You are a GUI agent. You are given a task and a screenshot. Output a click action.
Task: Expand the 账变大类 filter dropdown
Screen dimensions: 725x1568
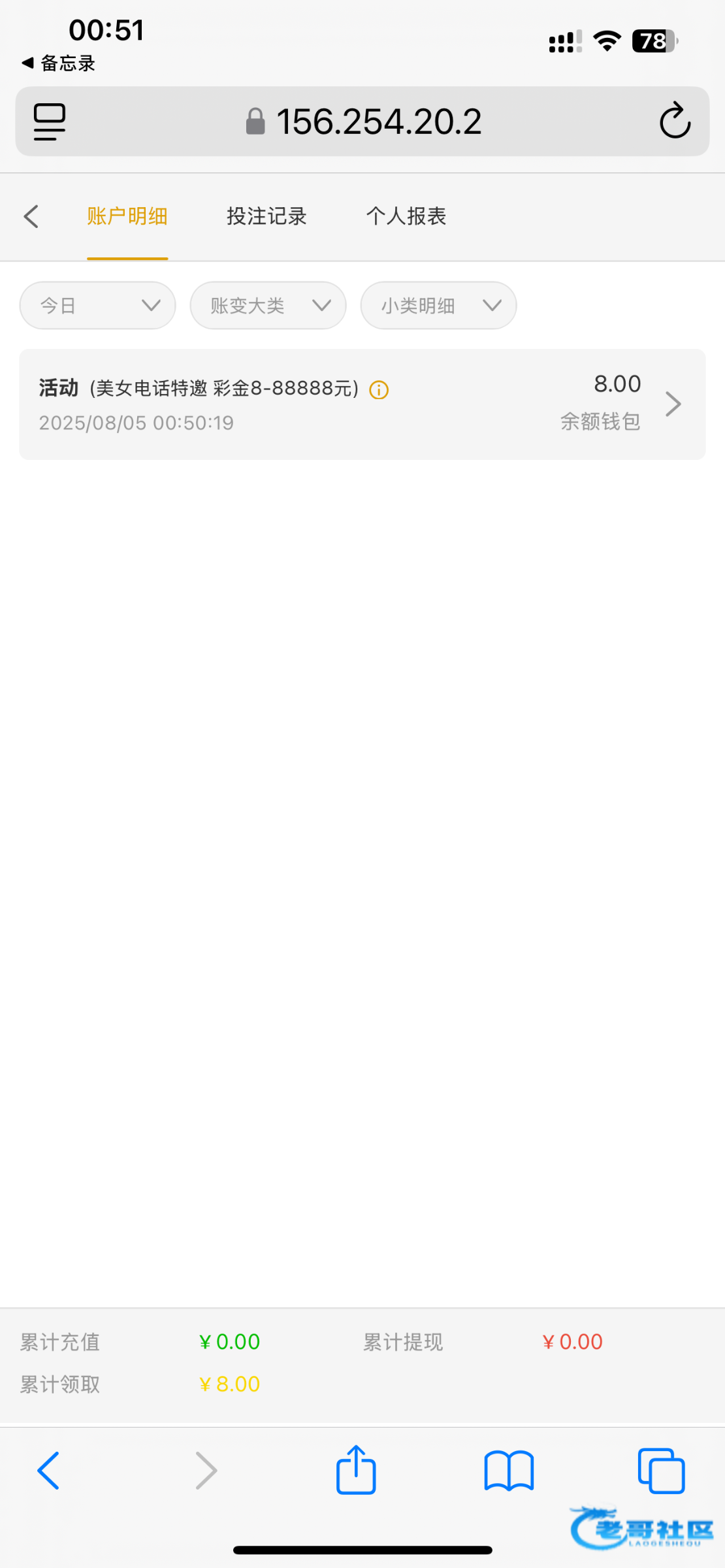268,305
